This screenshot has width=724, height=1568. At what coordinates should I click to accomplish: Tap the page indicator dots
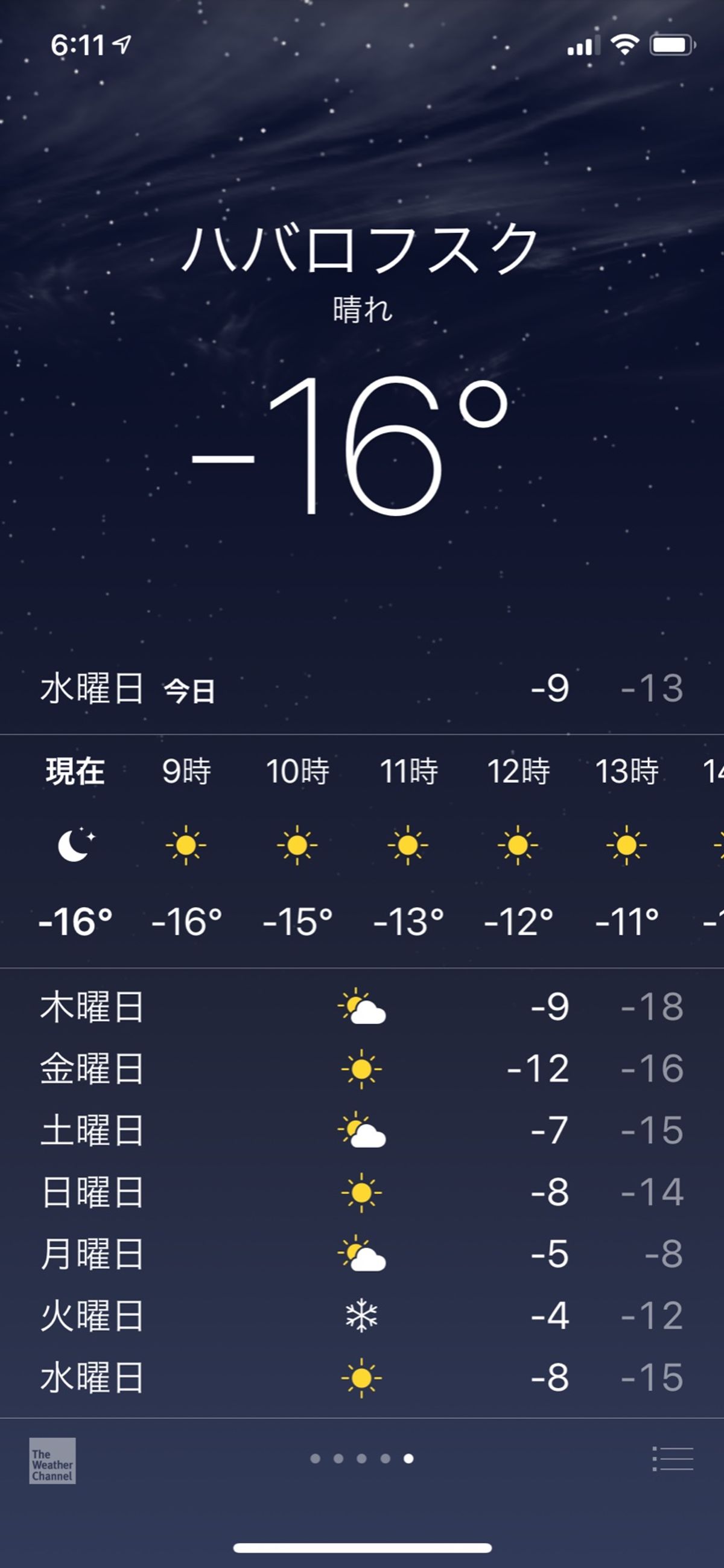tap(361, 1458)
